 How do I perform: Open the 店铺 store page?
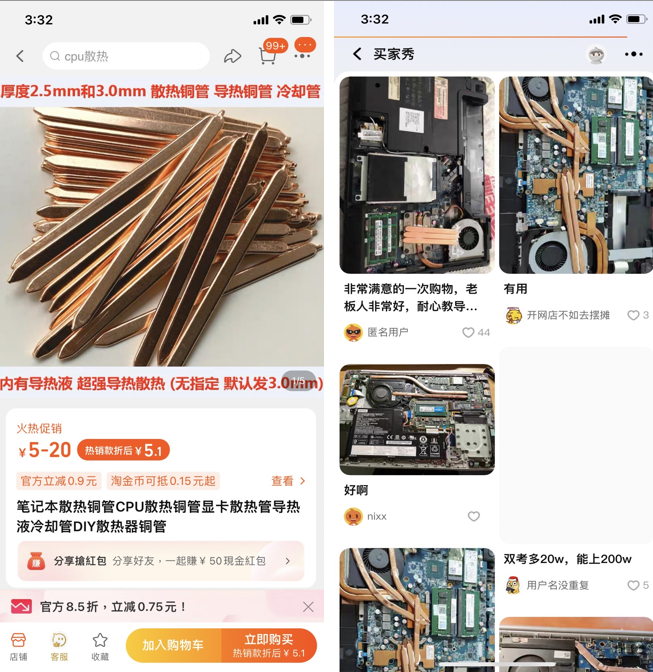click(18, 646)
